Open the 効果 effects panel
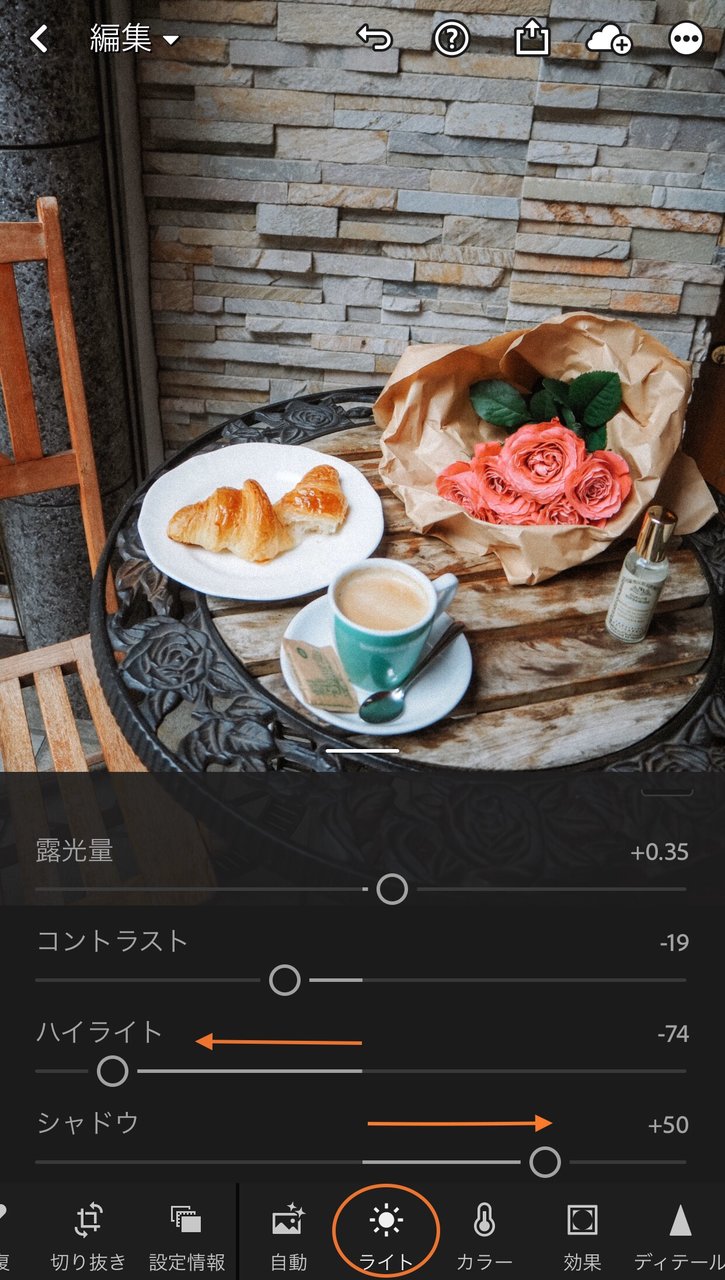This screenshot has height=1280, width=725. tap(582, 1236)
